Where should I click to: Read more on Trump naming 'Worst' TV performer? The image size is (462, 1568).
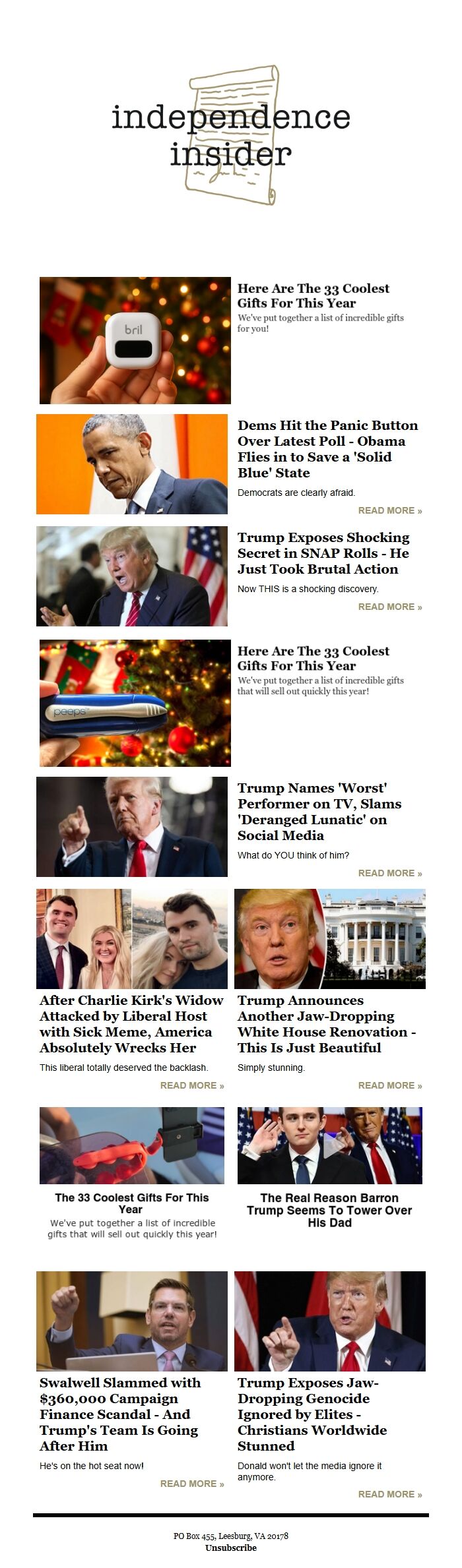[389, 873]
